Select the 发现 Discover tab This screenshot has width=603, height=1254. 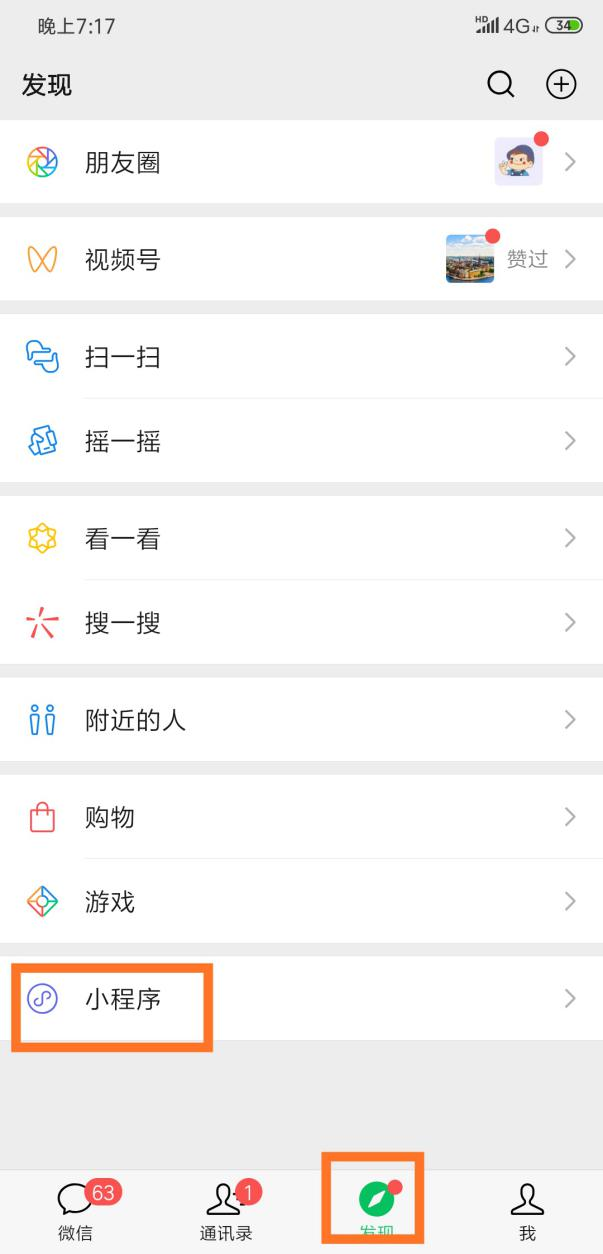[376, 1208]
